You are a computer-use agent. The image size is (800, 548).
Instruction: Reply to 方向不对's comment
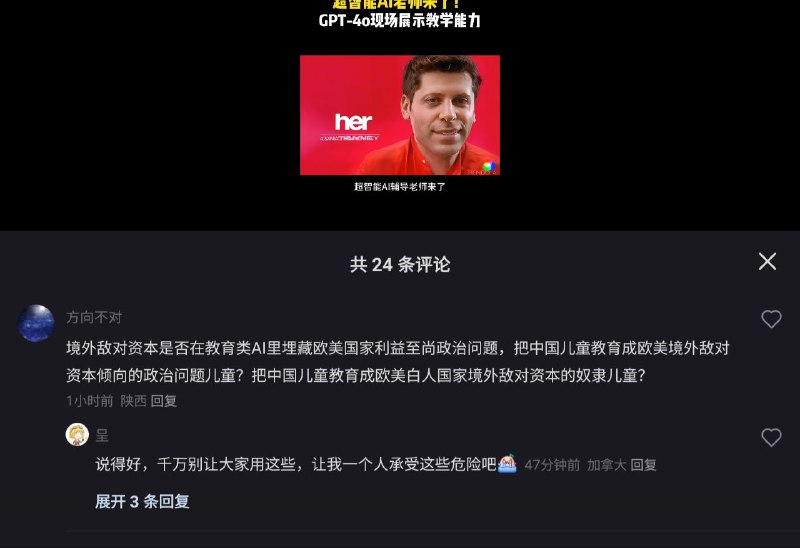point(163,400)
